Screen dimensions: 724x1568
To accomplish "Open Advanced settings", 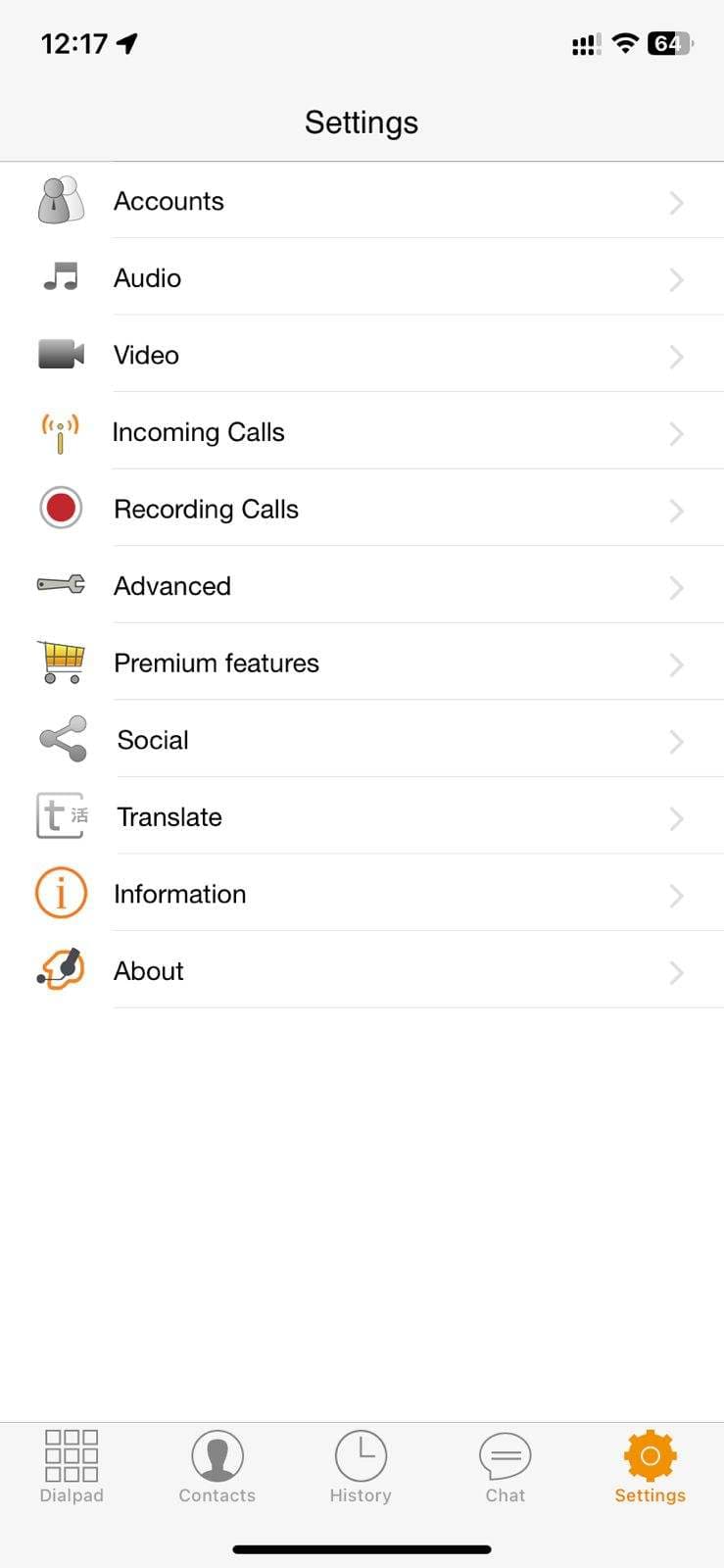I will point(362,586).
